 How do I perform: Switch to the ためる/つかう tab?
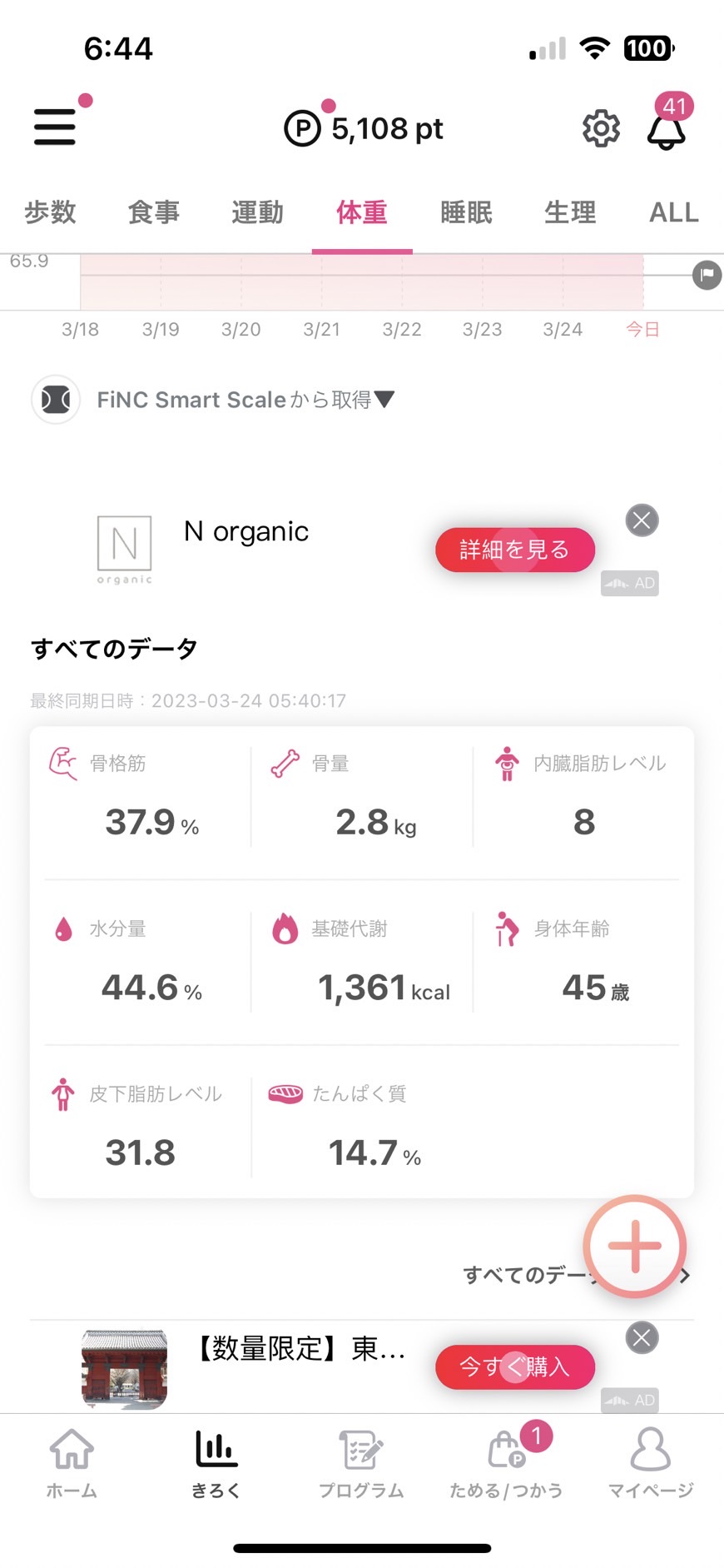click(x=506, y=1464)
